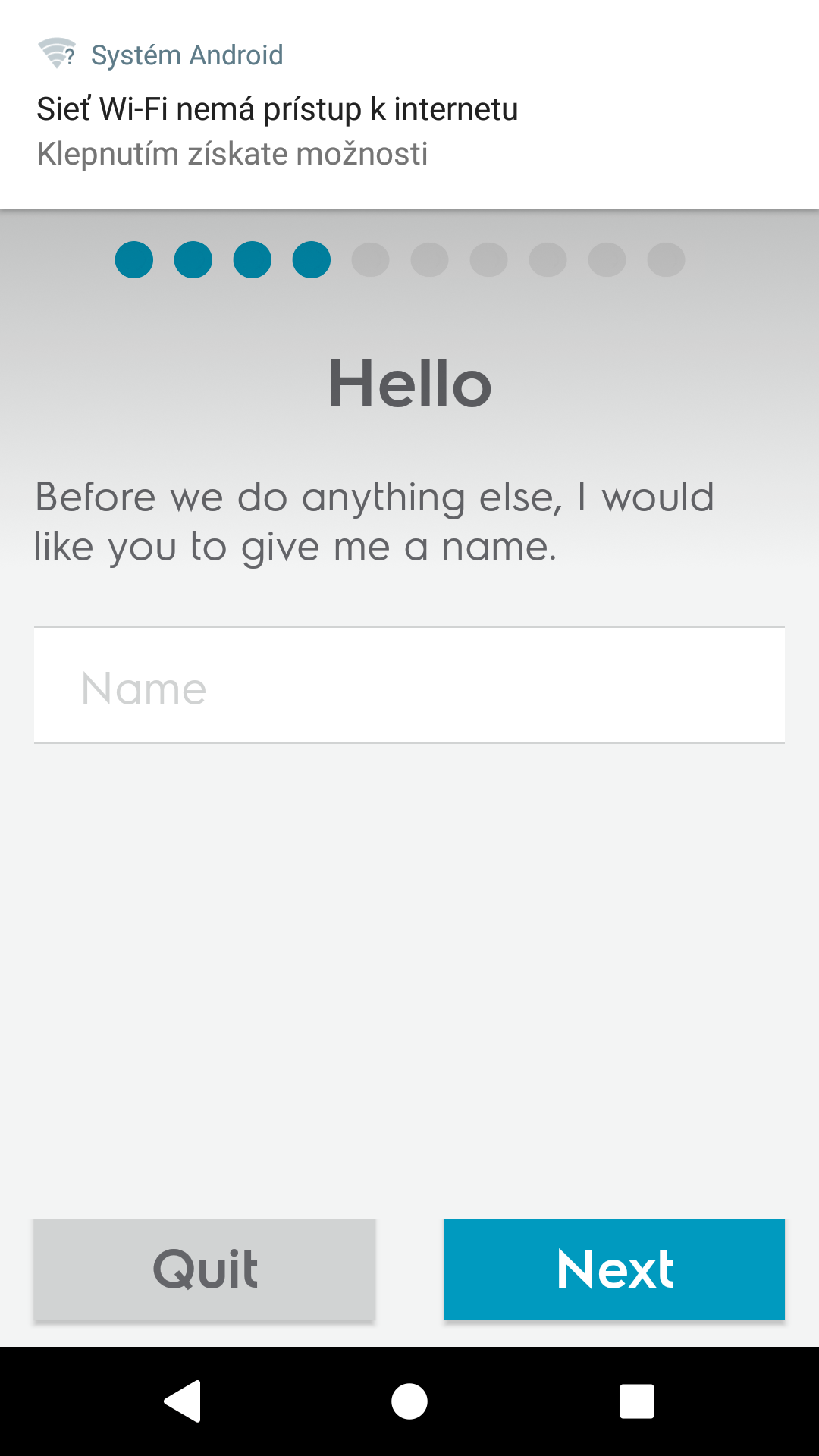This screenshot has height=1456, width=819.
Task: Continue with the Next button
Action: [x=614, y=1269]
